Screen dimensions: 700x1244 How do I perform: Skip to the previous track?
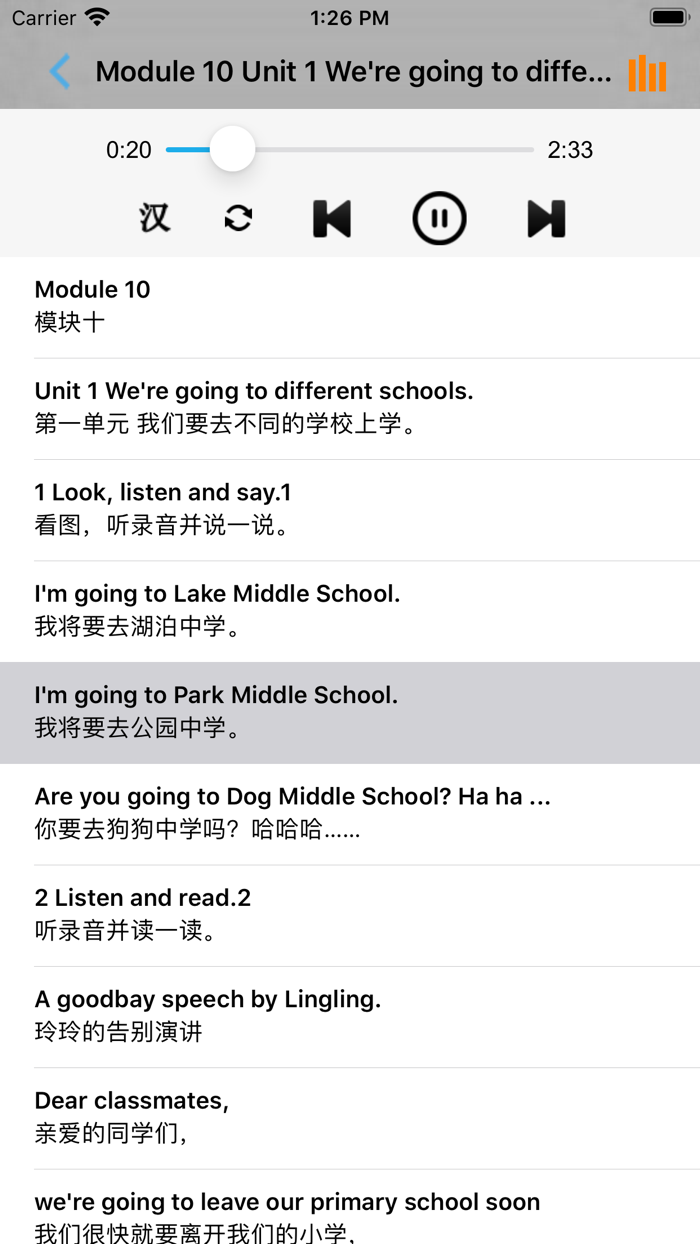click(x=332, y=218)
